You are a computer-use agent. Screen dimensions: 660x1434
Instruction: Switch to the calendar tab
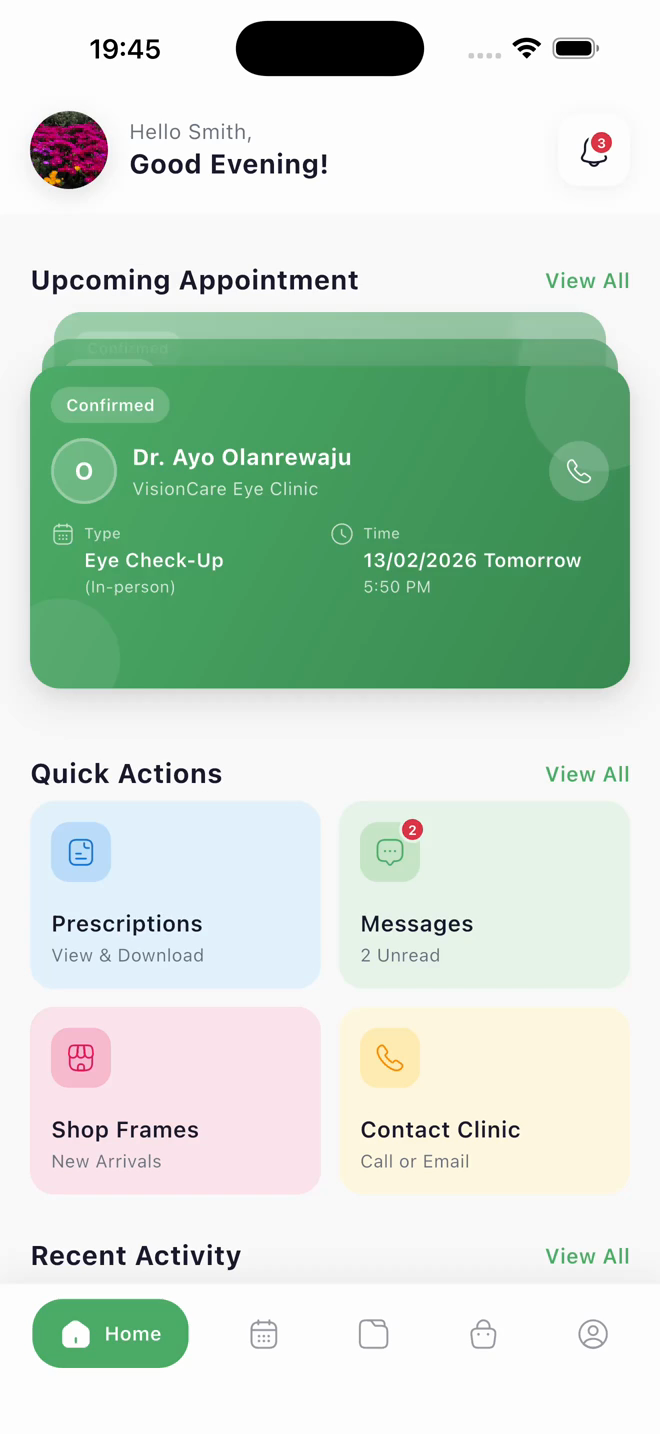(264, 1334)
